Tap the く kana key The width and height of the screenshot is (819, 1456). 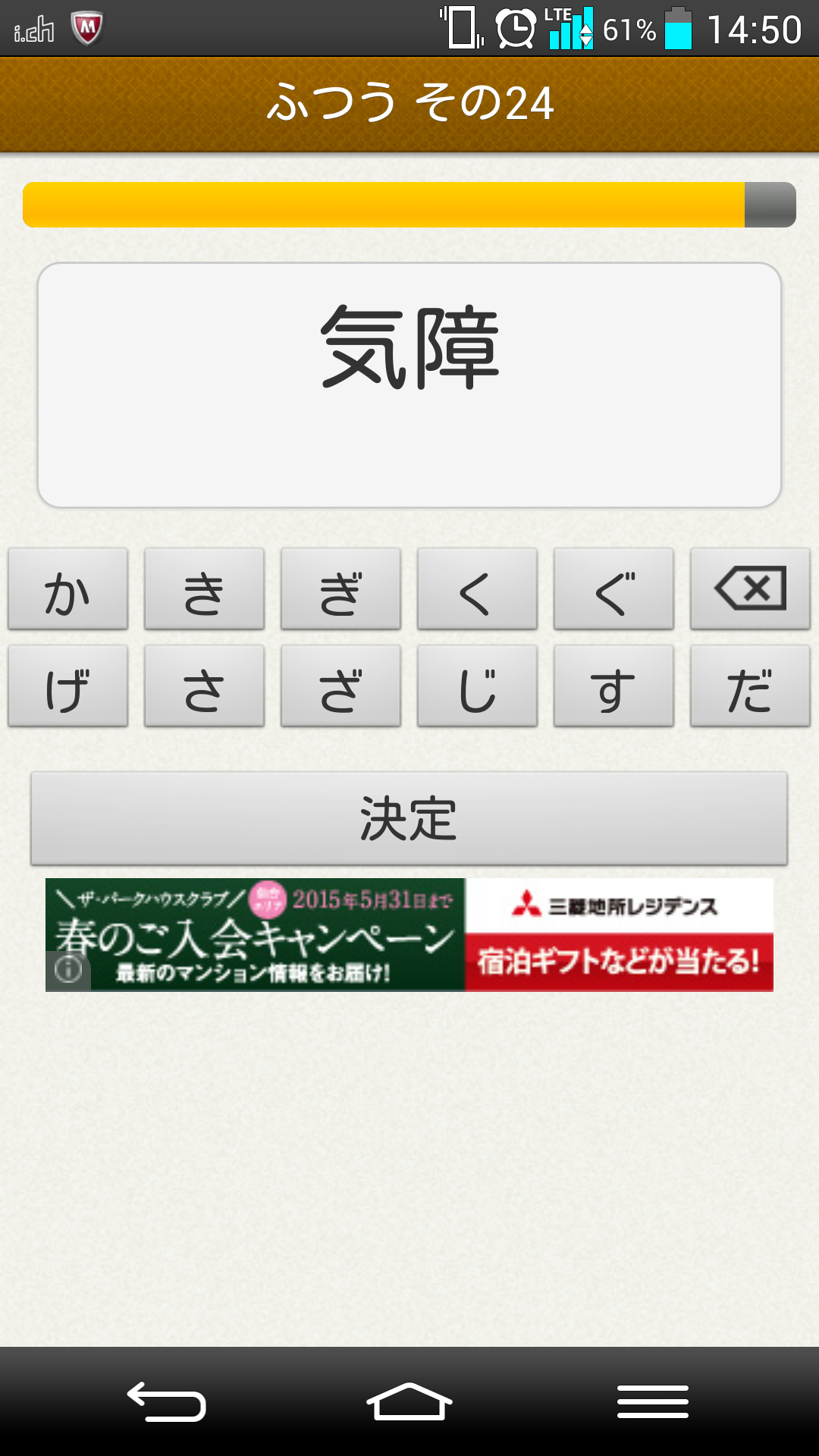[x=478, y=589]
